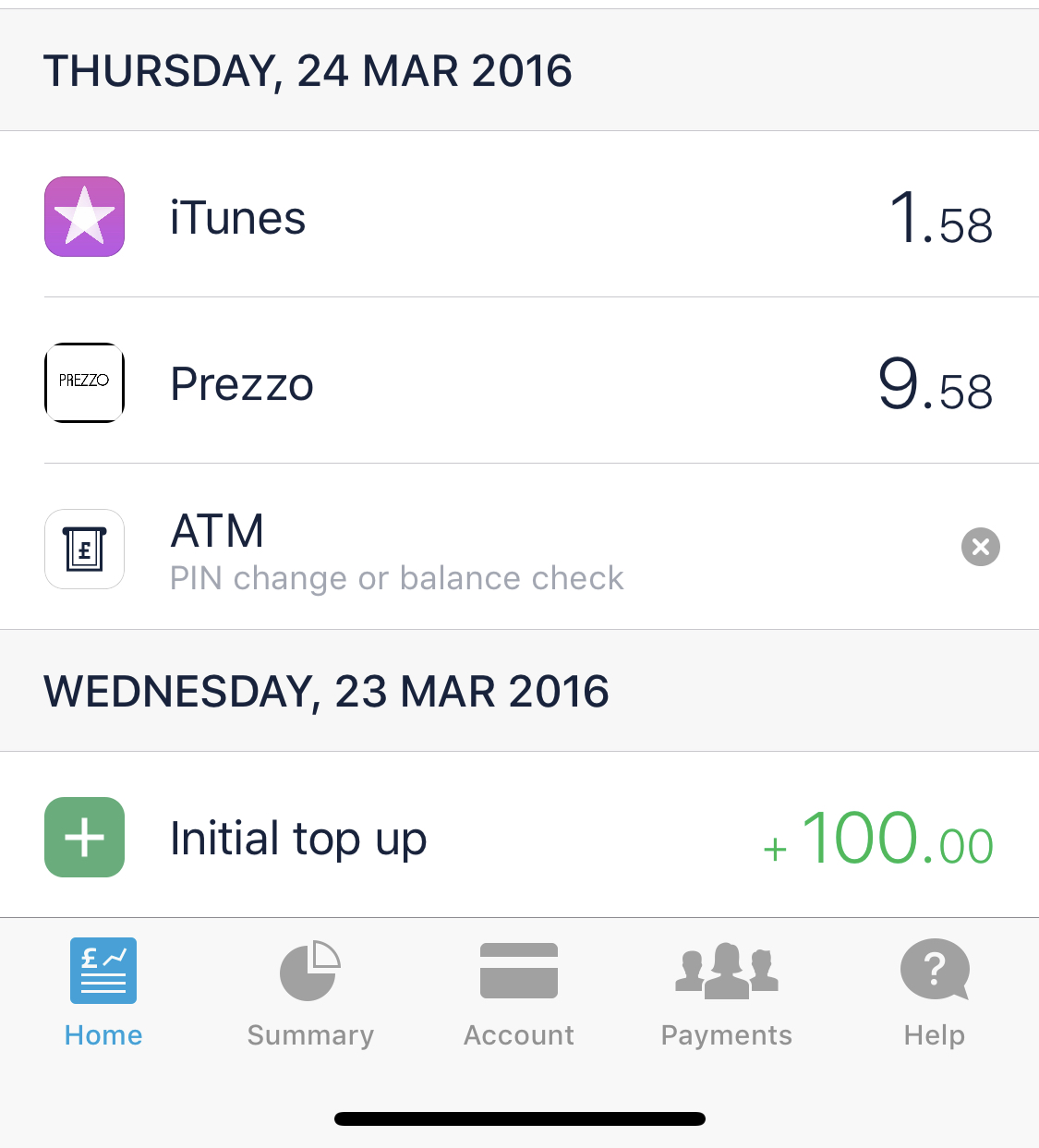Switch to the Summary tab
This screenshot has height=1148, width=1039.
(310, 993)
